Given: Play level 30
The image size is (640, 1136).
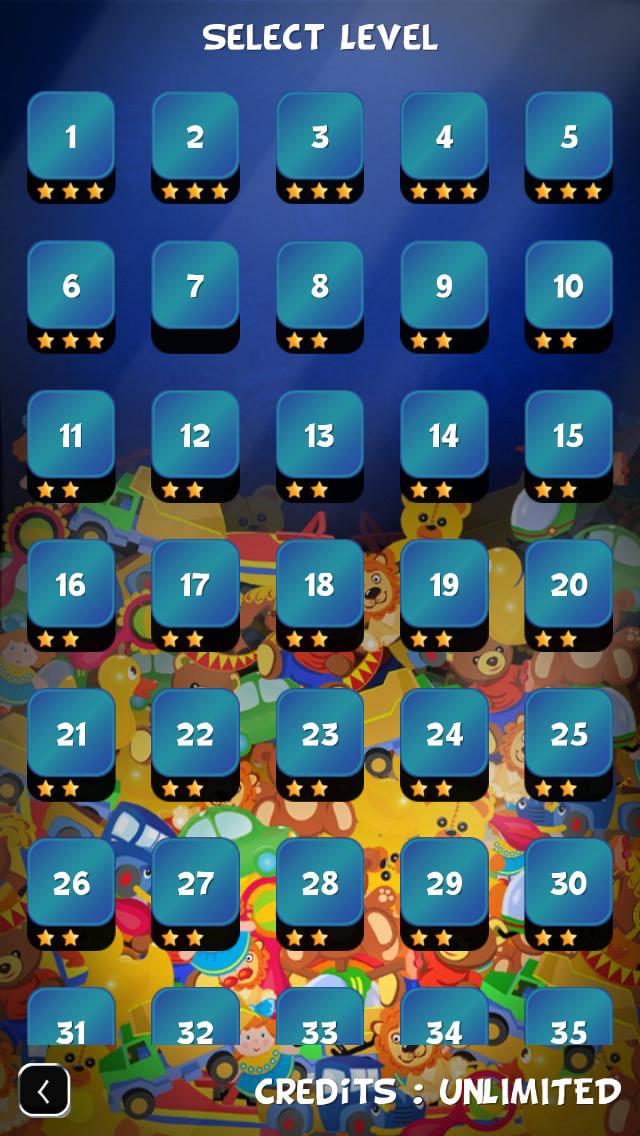Looking at the screenshot, I should click(569, 884).
